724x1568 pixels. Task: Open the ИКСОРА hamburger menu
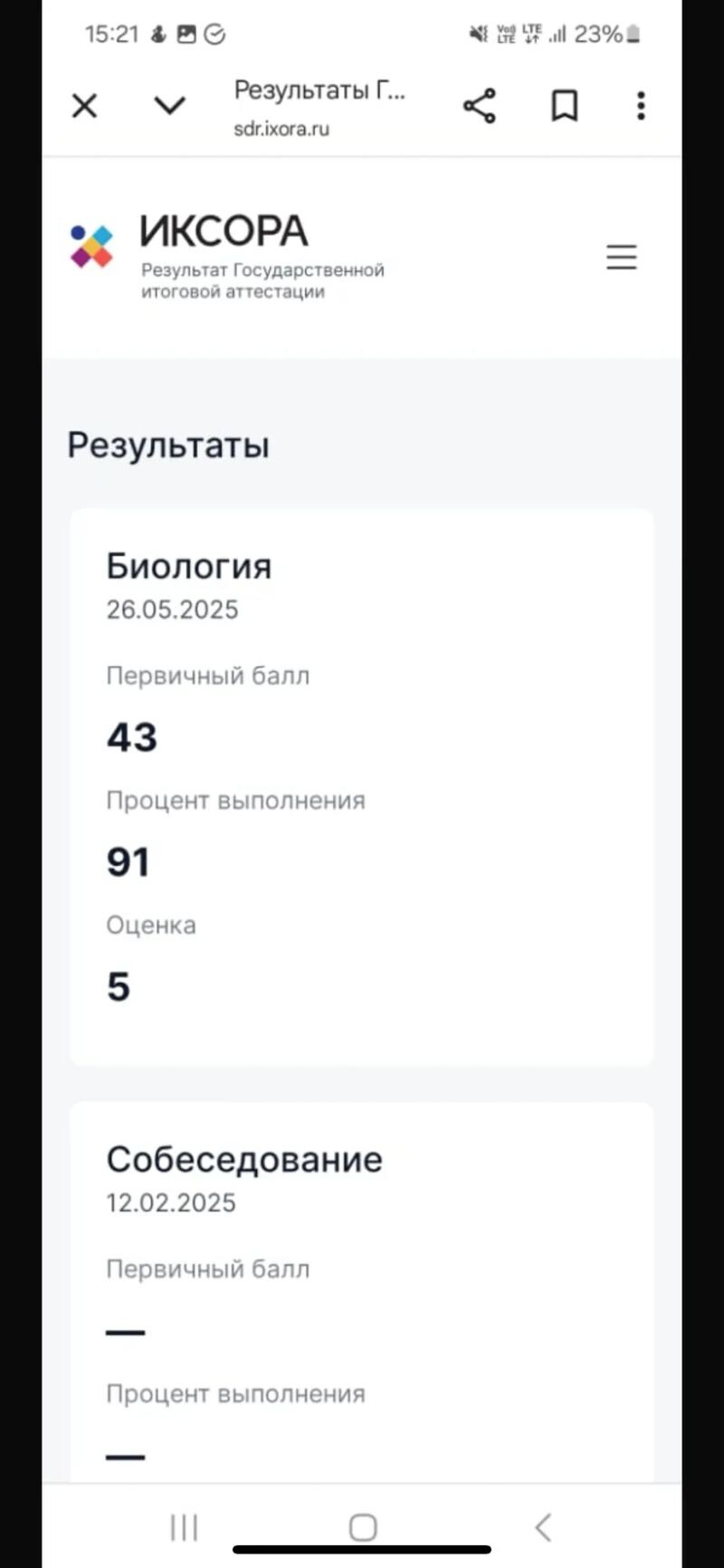pyautogui.click(x=621, y=257)
